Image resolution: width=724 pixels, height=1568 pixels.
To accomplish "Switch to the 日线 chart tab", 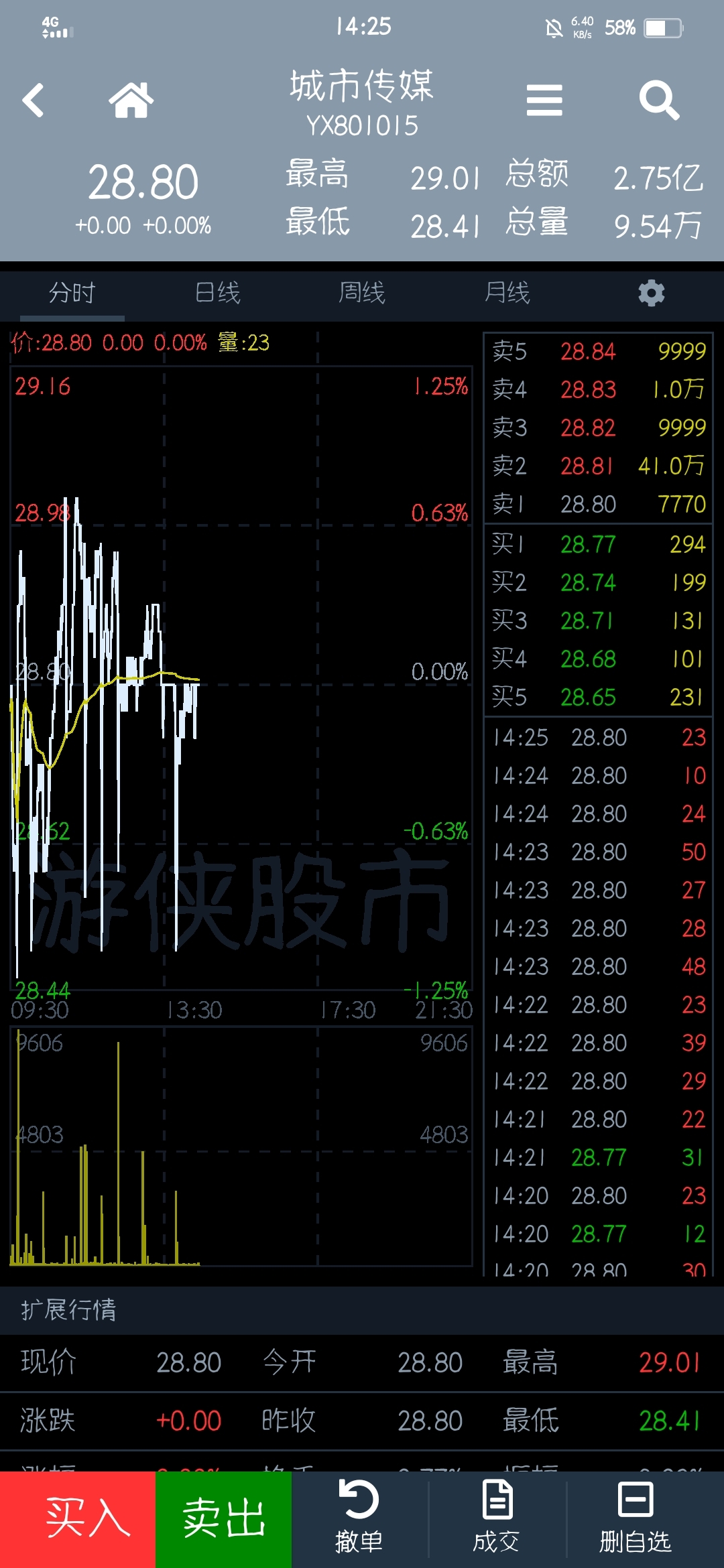I will pyautogui.click(x=217, y=293).
